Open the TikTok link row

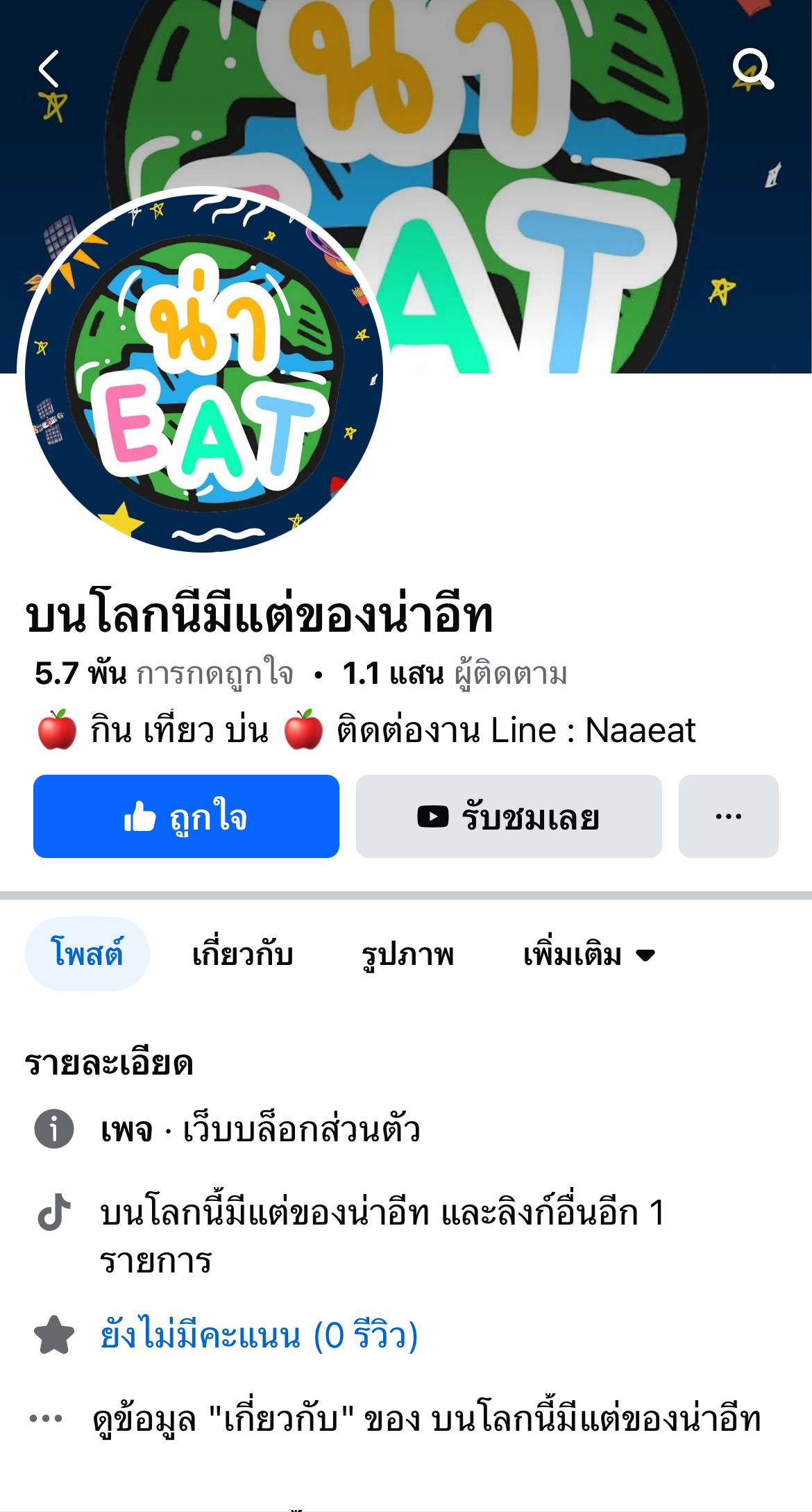click(382, 1236)
